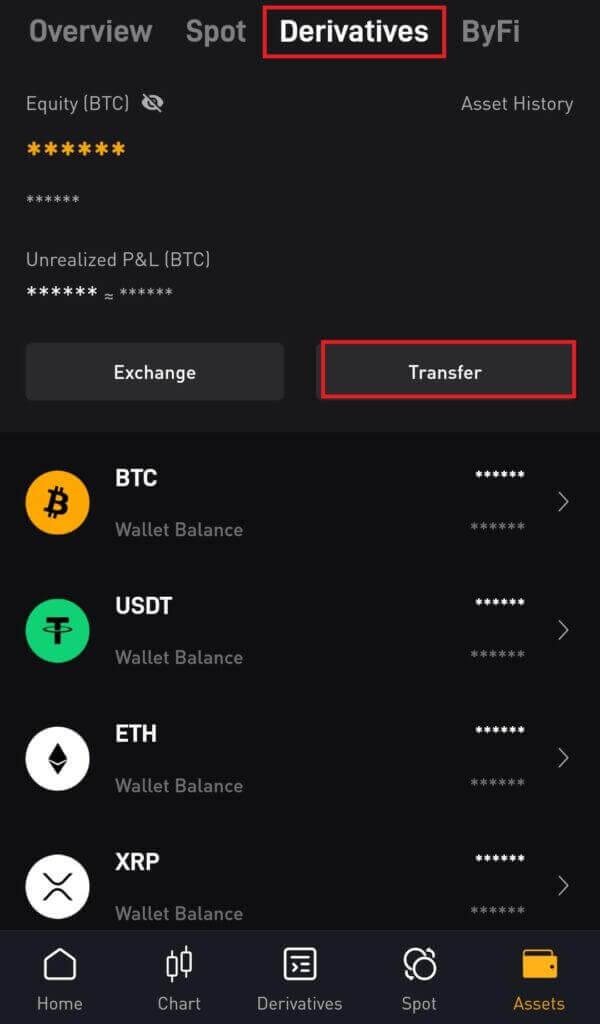Switch to the Overview tab
Image resolution: width=600 pixels, height=1024 pixels.
tap(91, 31)
